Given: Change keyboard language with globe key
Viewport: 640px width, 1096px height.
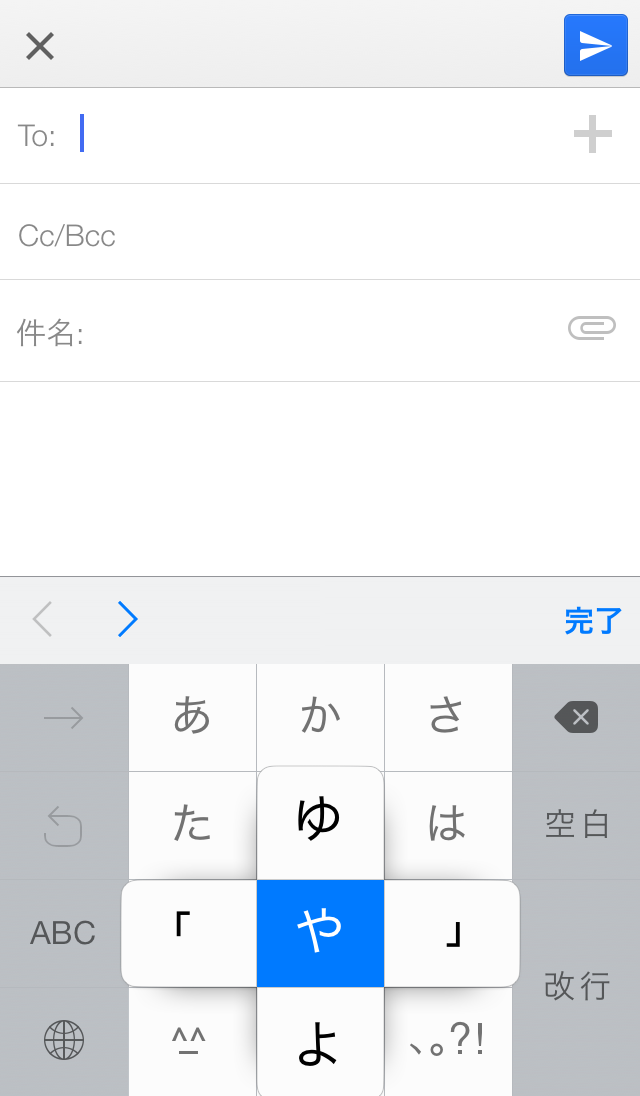Looking at the screenshot, I should [x=64, y=1040].
